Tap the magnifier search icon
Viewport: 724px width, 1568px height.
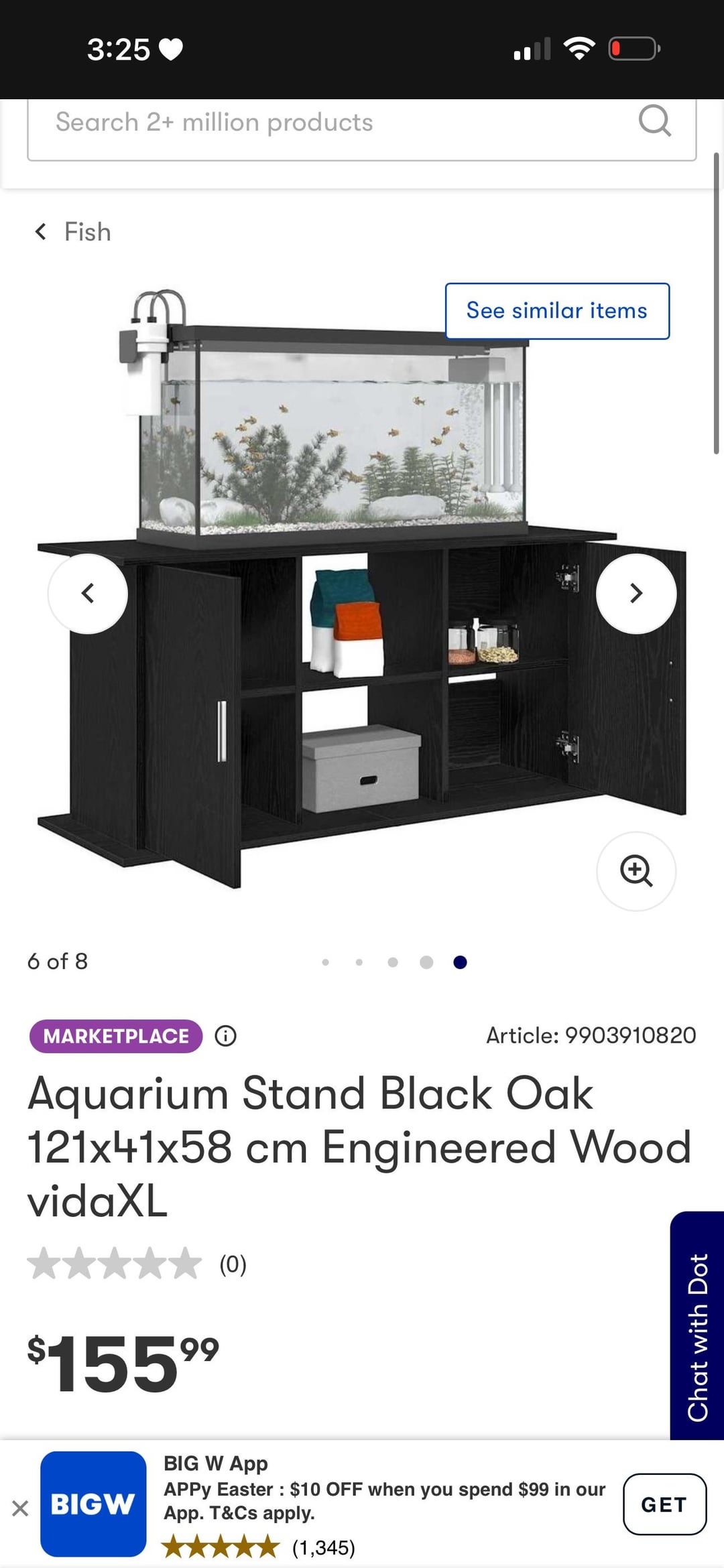click(654, 121)
